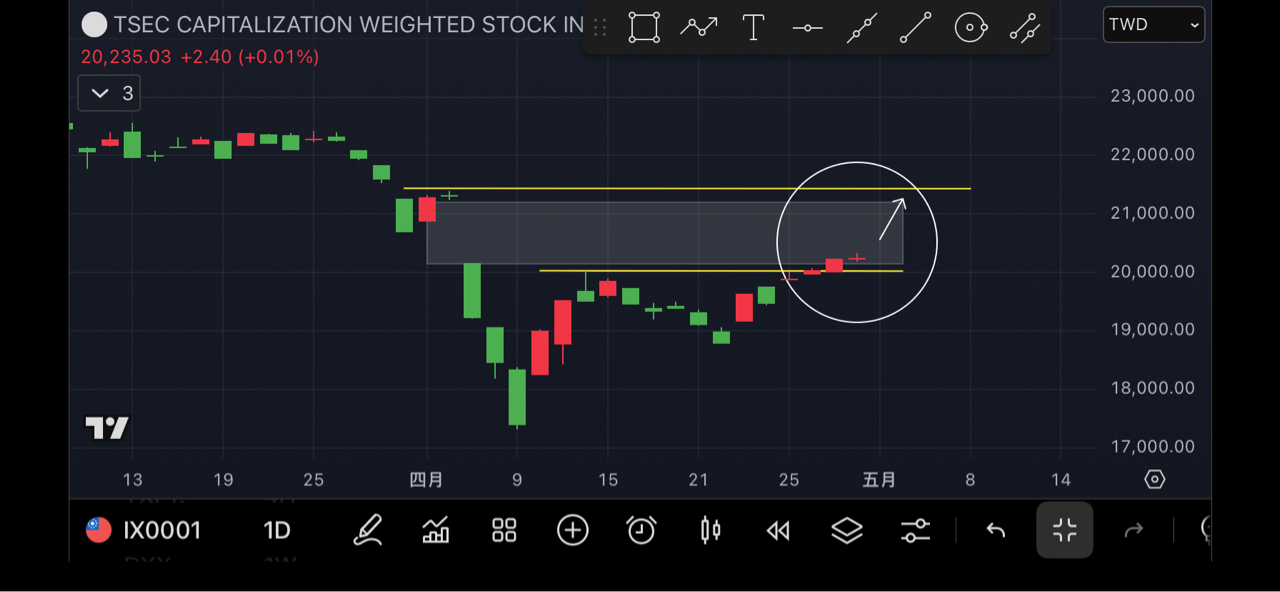Select the circle drawing tool
The image size is (1280, 592).
pyautogui.click(x=970, y=28)
